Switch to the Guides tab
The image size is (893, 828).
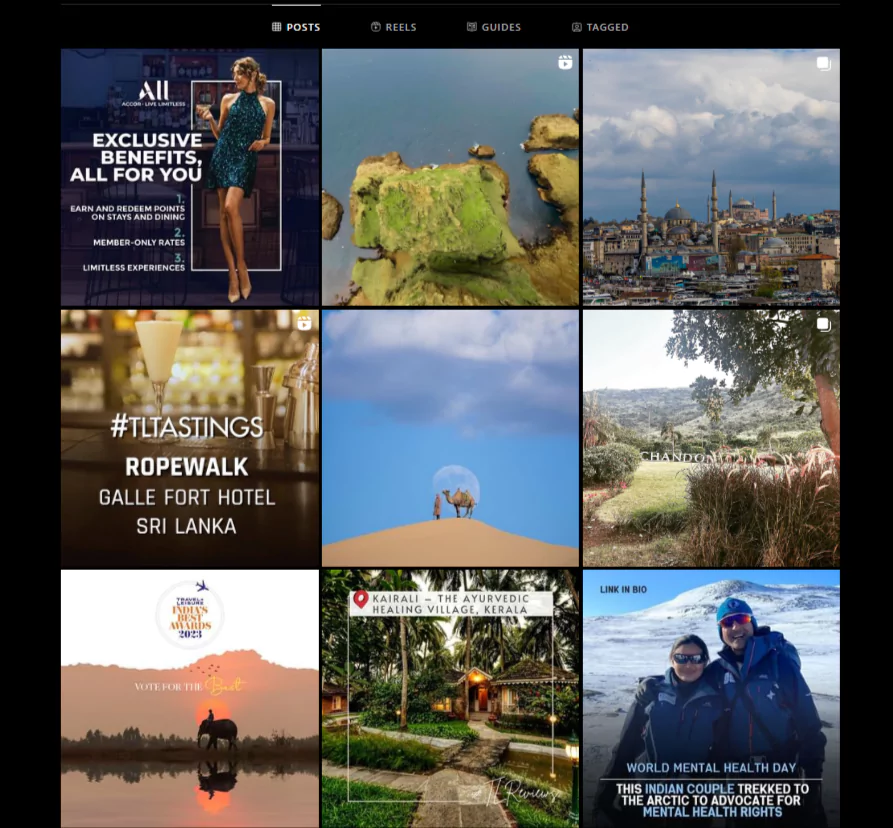pyautogui.click(x=494, y=27)
